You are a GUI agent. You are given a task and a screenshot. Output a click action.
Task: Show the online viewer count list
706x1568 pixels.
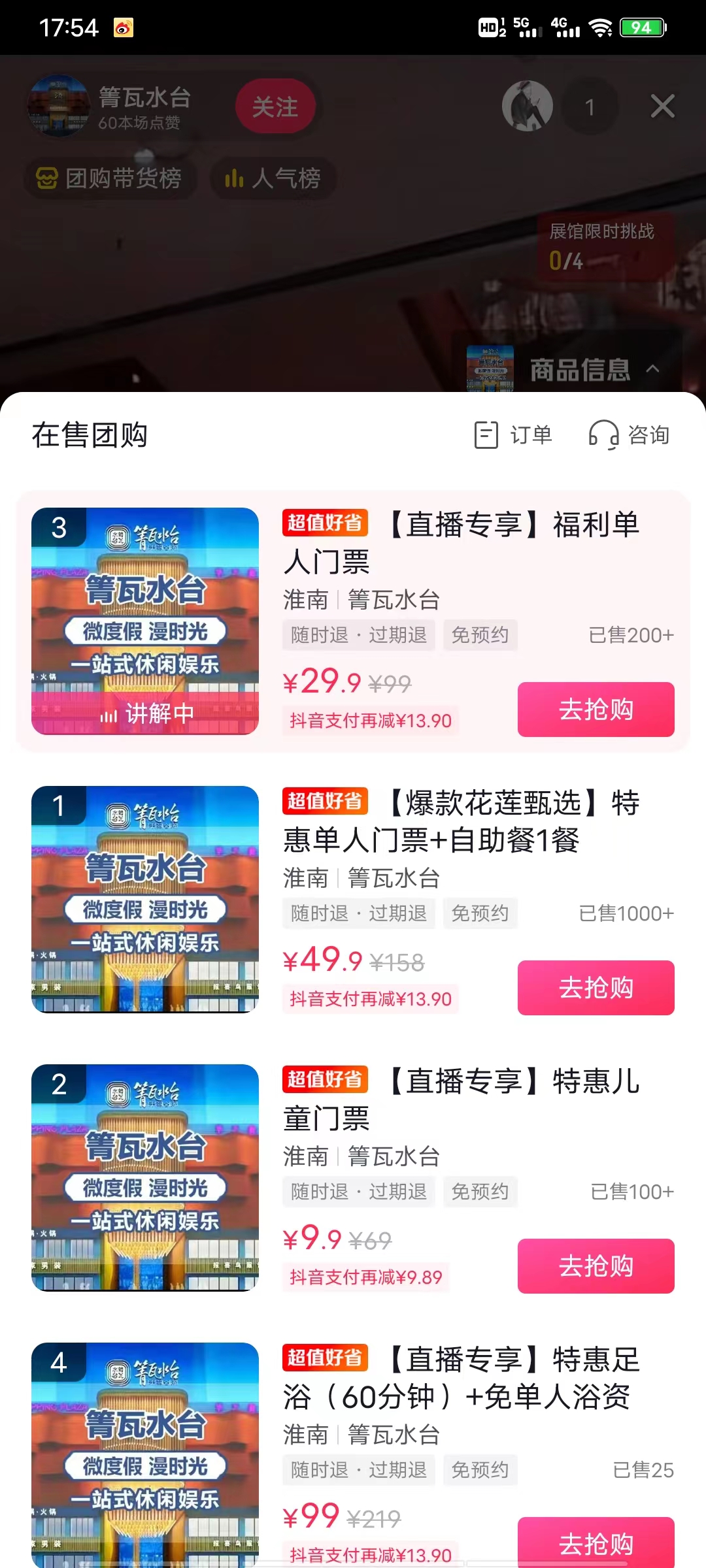[590, 106]
